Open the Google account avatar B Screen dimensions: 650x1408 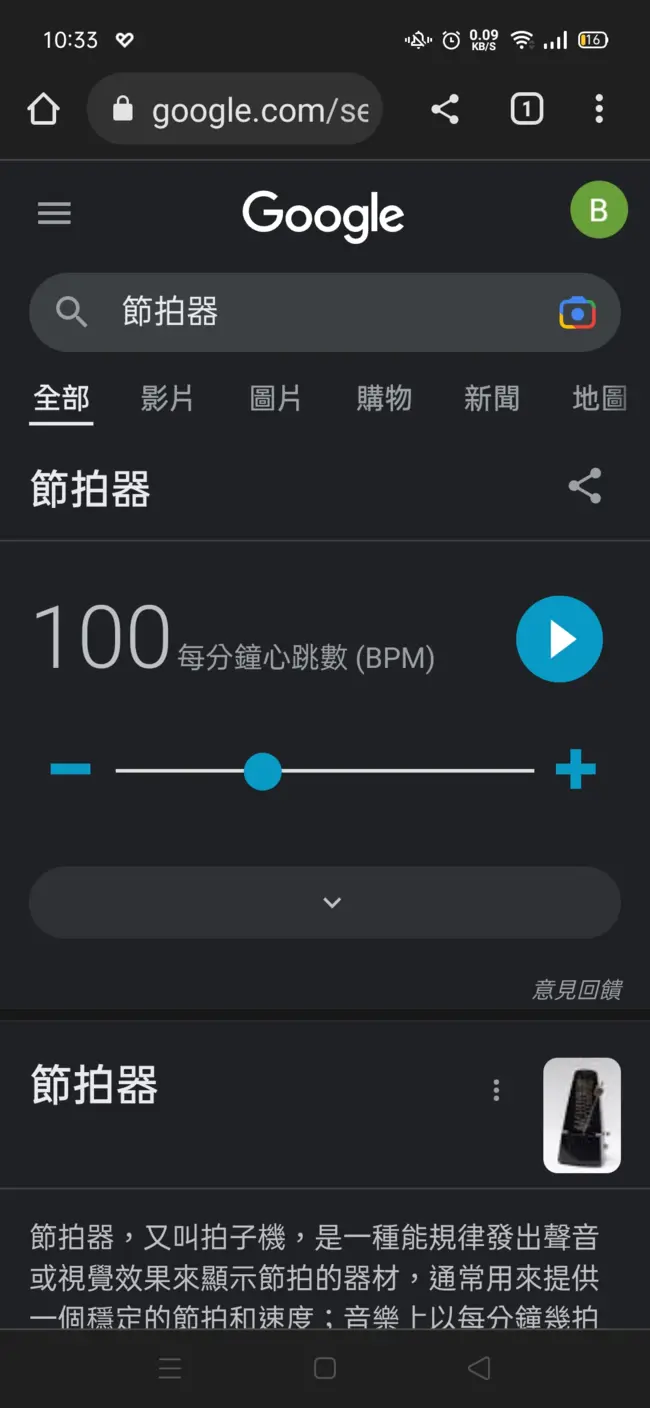pos(598,210)
